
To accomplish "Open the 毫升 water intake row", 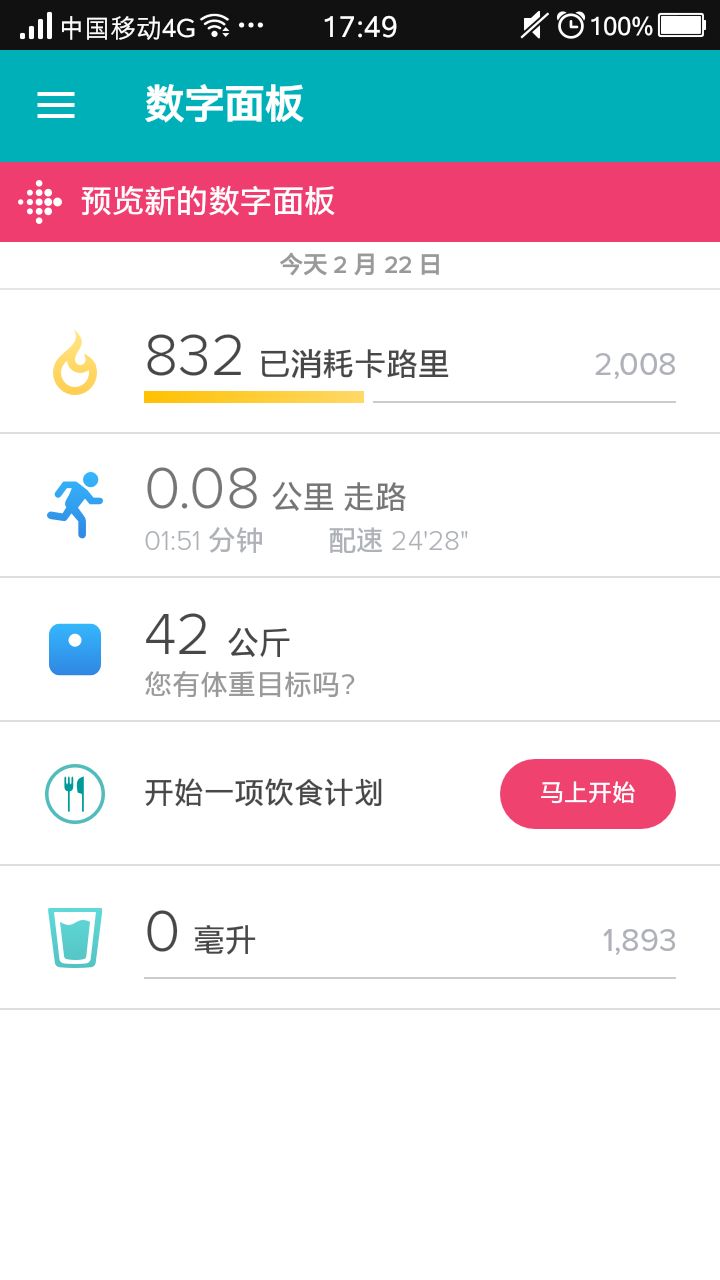I will pos(360,938).
